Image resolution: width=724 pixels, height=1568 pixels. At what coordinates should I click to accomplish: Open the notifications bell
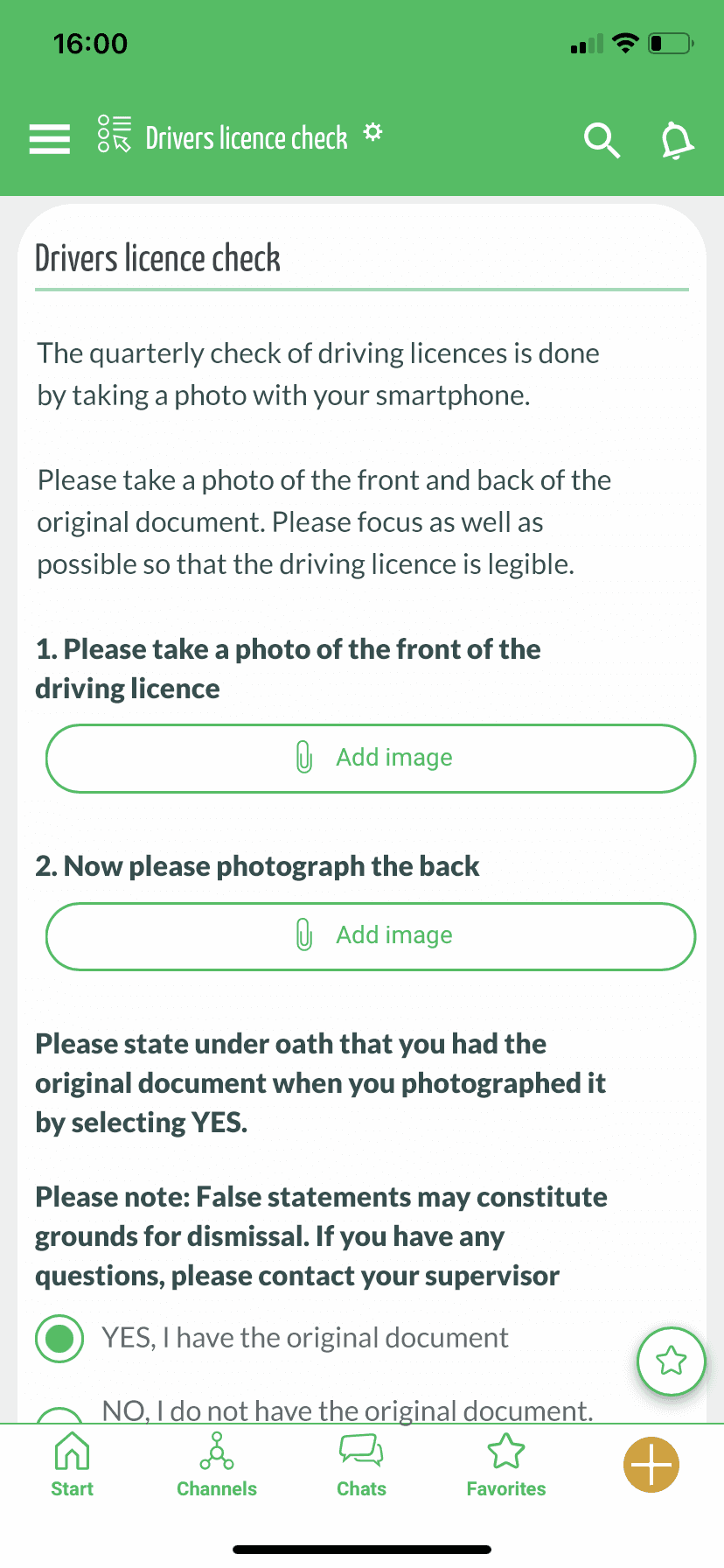677,141
